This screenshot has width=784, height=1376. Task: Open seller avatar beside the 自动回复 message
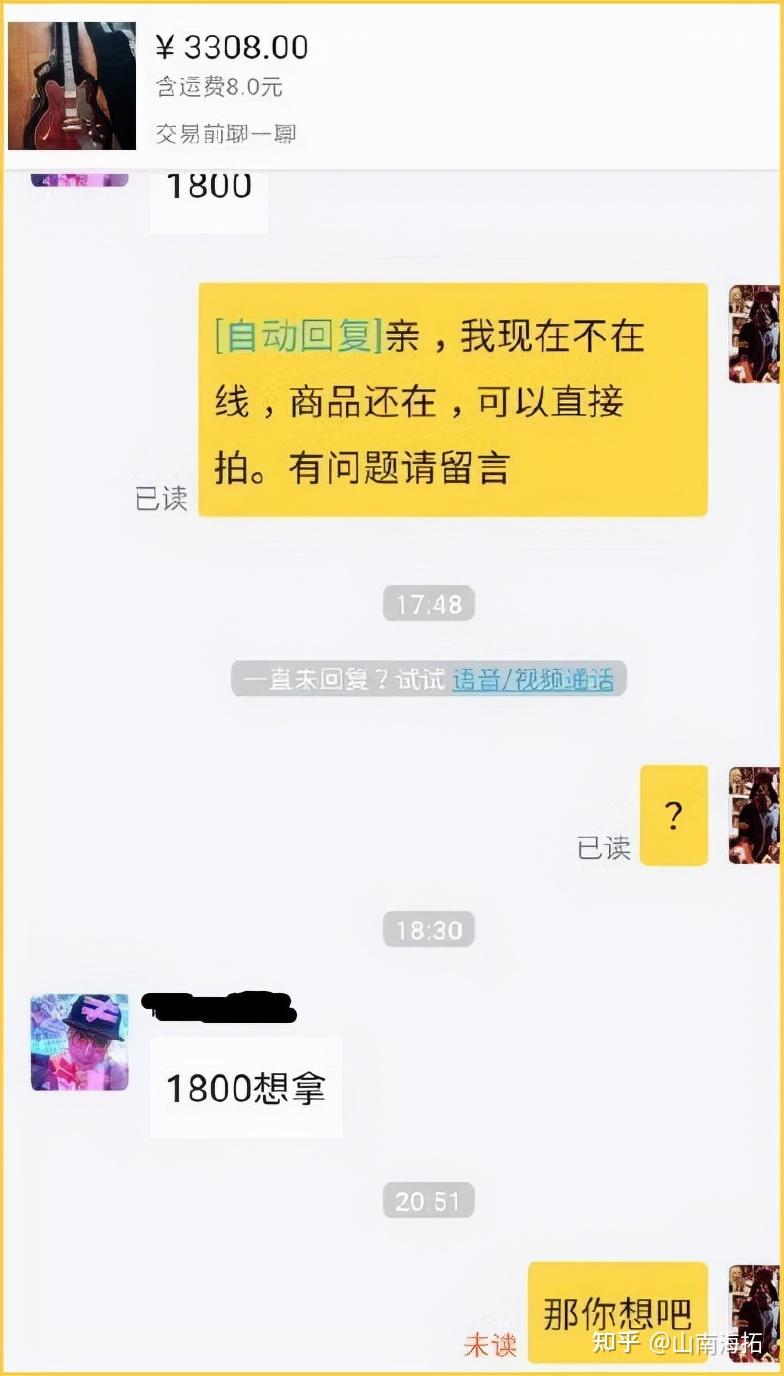coord(754,333)
